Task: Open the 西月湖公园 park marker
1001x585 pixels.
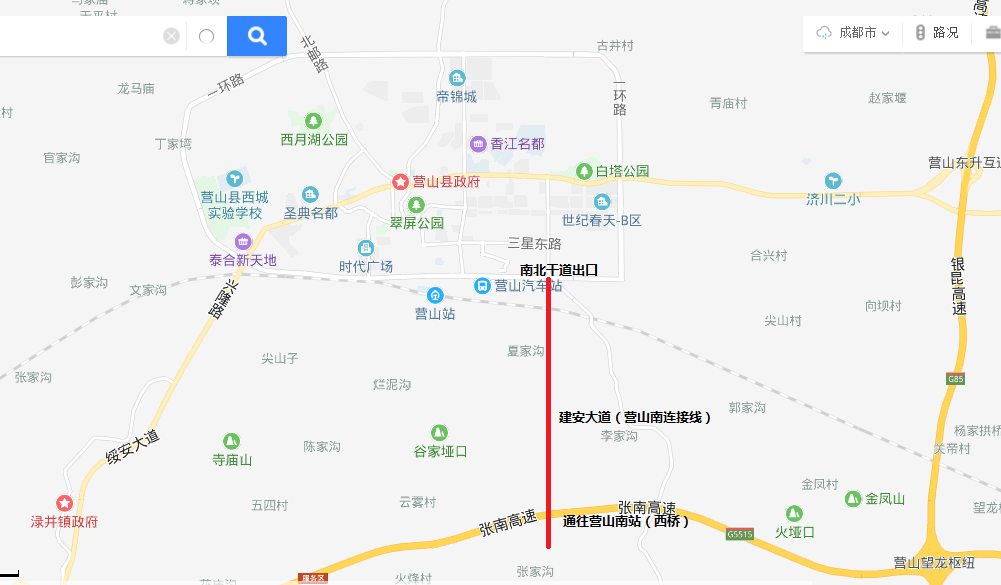Action: coord(312,121)
